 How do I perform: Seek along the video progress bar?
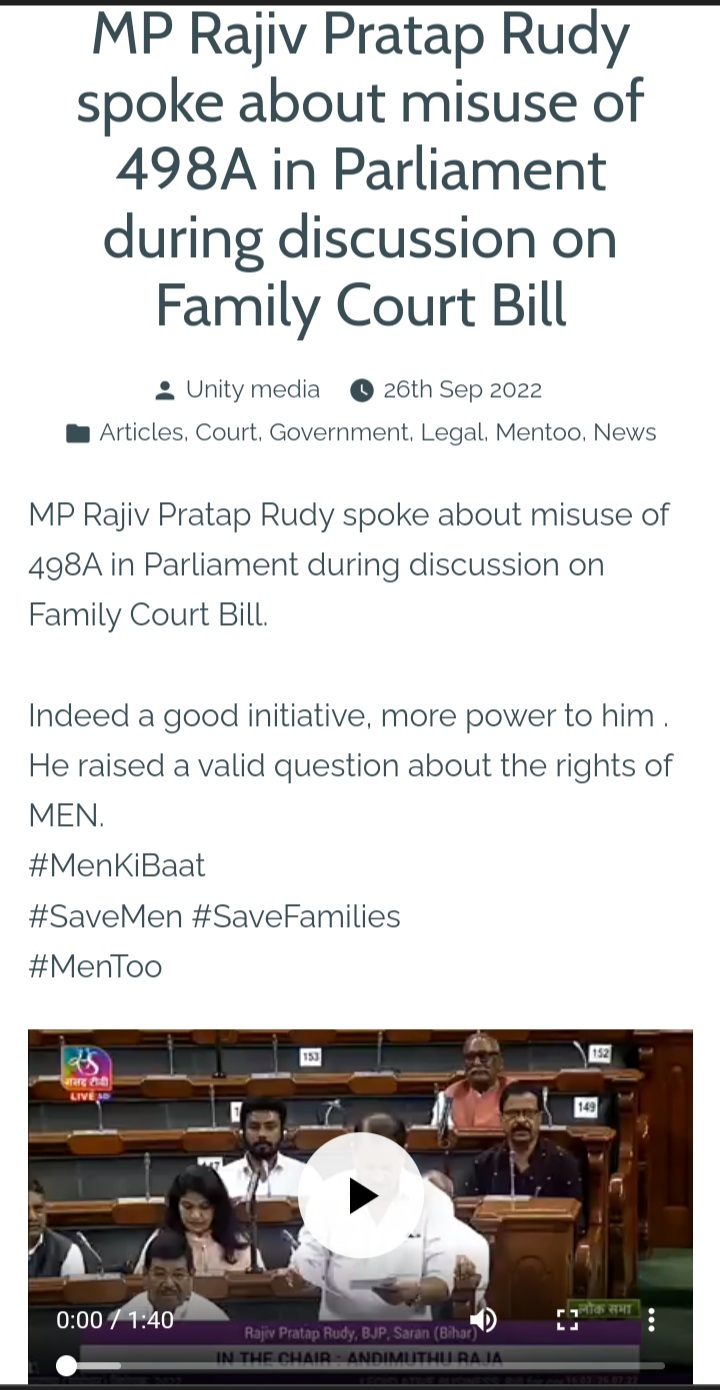(x=365, y=1365)
